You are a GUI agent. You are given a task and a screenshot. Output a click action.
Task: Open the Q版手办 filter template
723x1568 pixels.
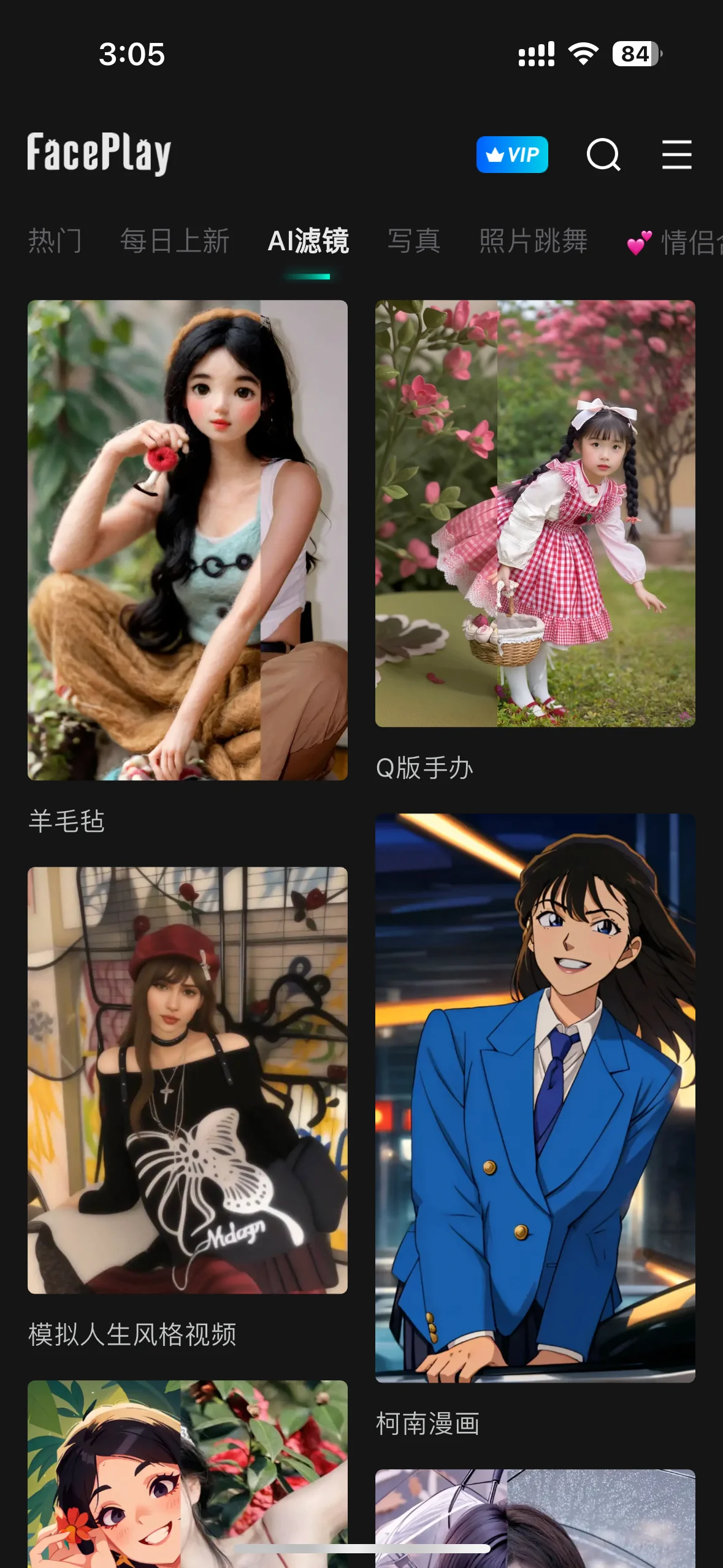[x=535, y=513]
